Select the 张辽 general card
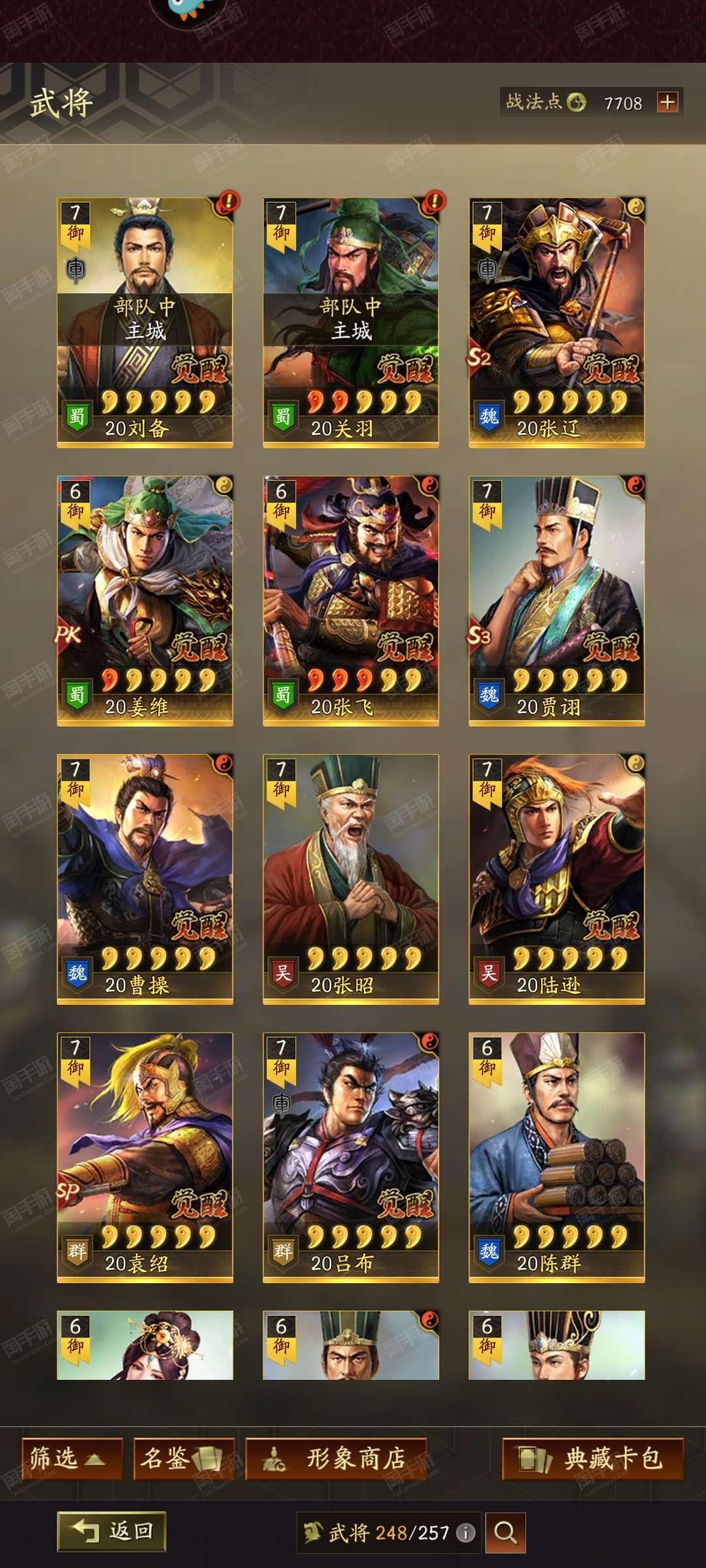 point(557,322)
